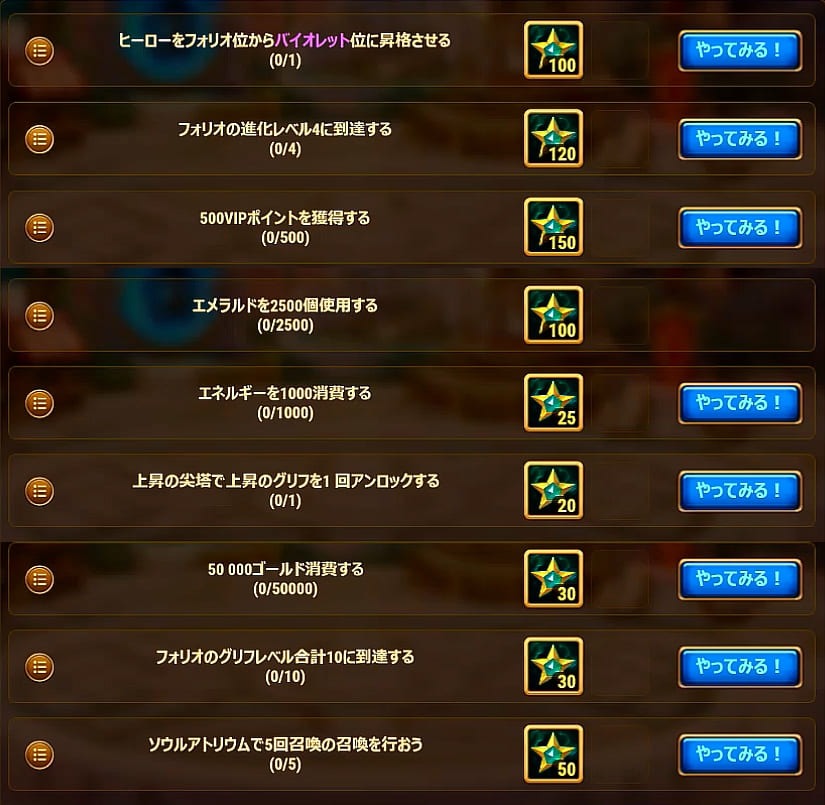Start the Folio total glyph level 10 quest
The height and width of the screenshot is (805, 825).
pyautogui.click(x=739, y=667)
